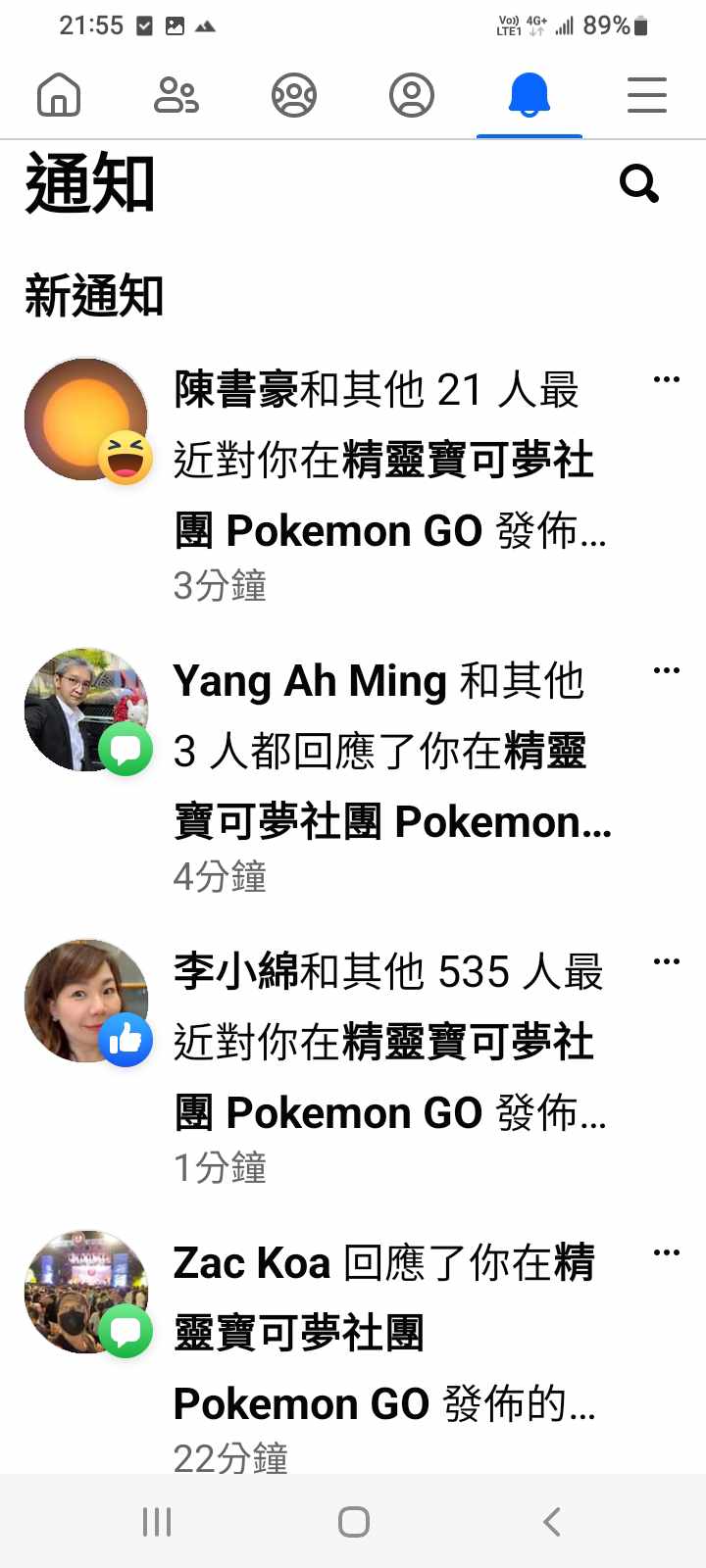
Task: Open Zac Koa's response notification
Action: tap(390, 1334)
